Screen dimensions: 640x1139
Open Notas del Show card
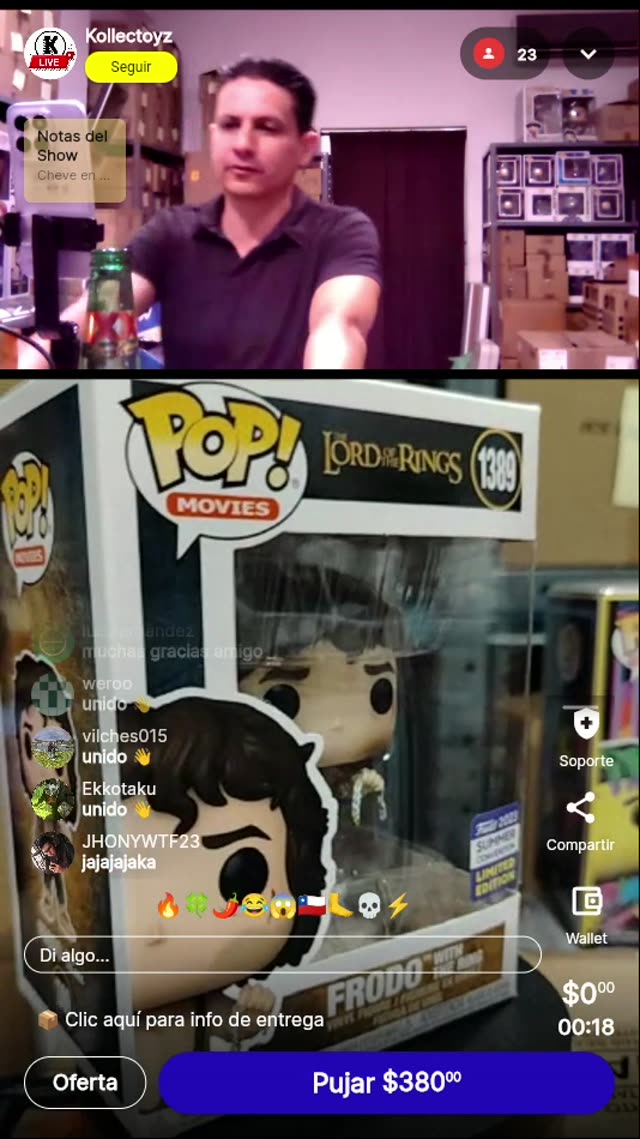[75, 155]
